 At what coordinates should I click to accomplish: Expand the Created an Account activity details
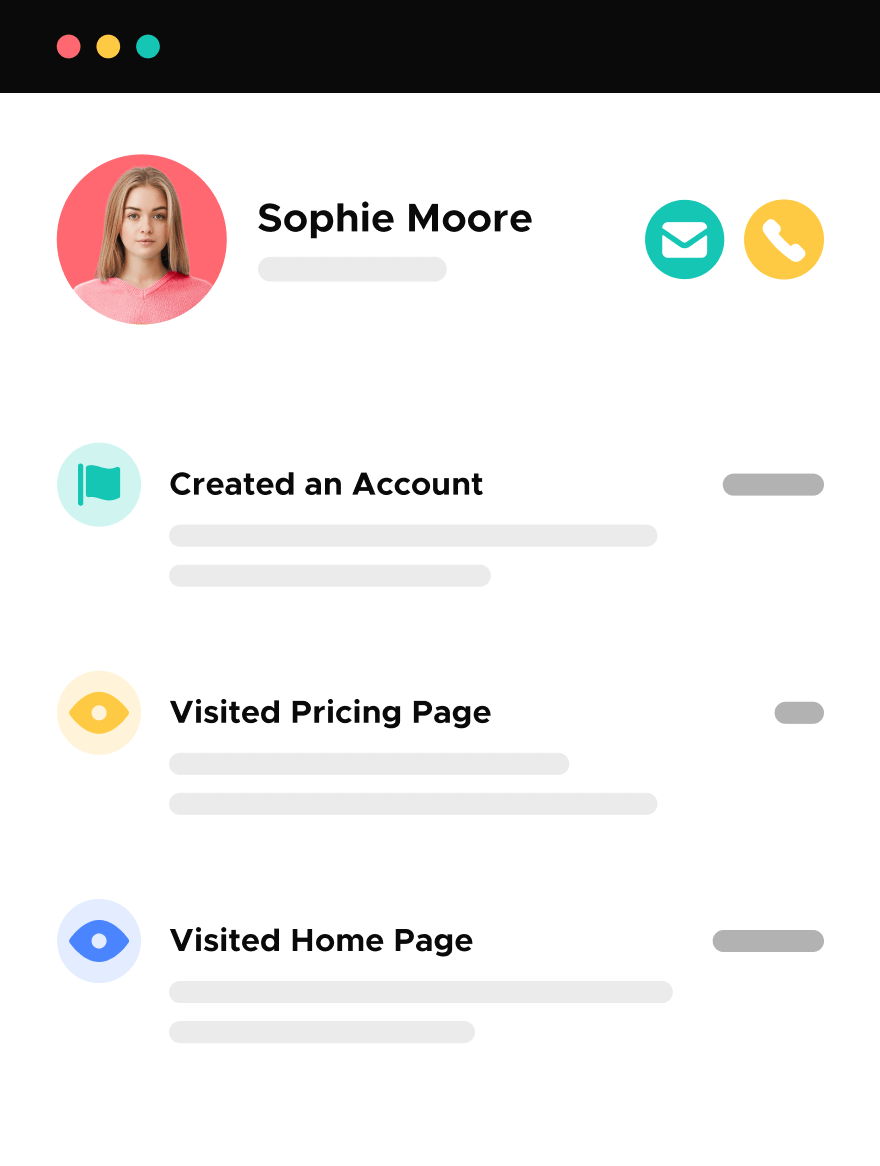[326, 484]
